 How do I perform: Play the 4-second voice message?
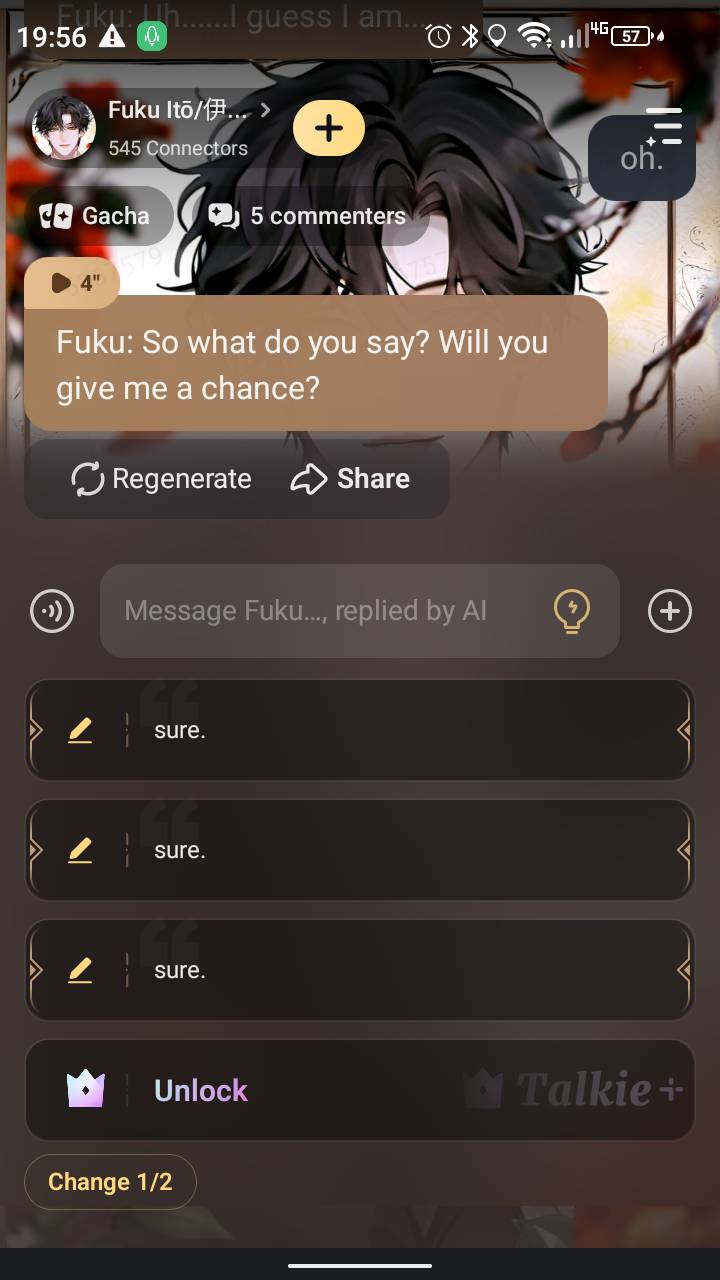tap(73, 283)
